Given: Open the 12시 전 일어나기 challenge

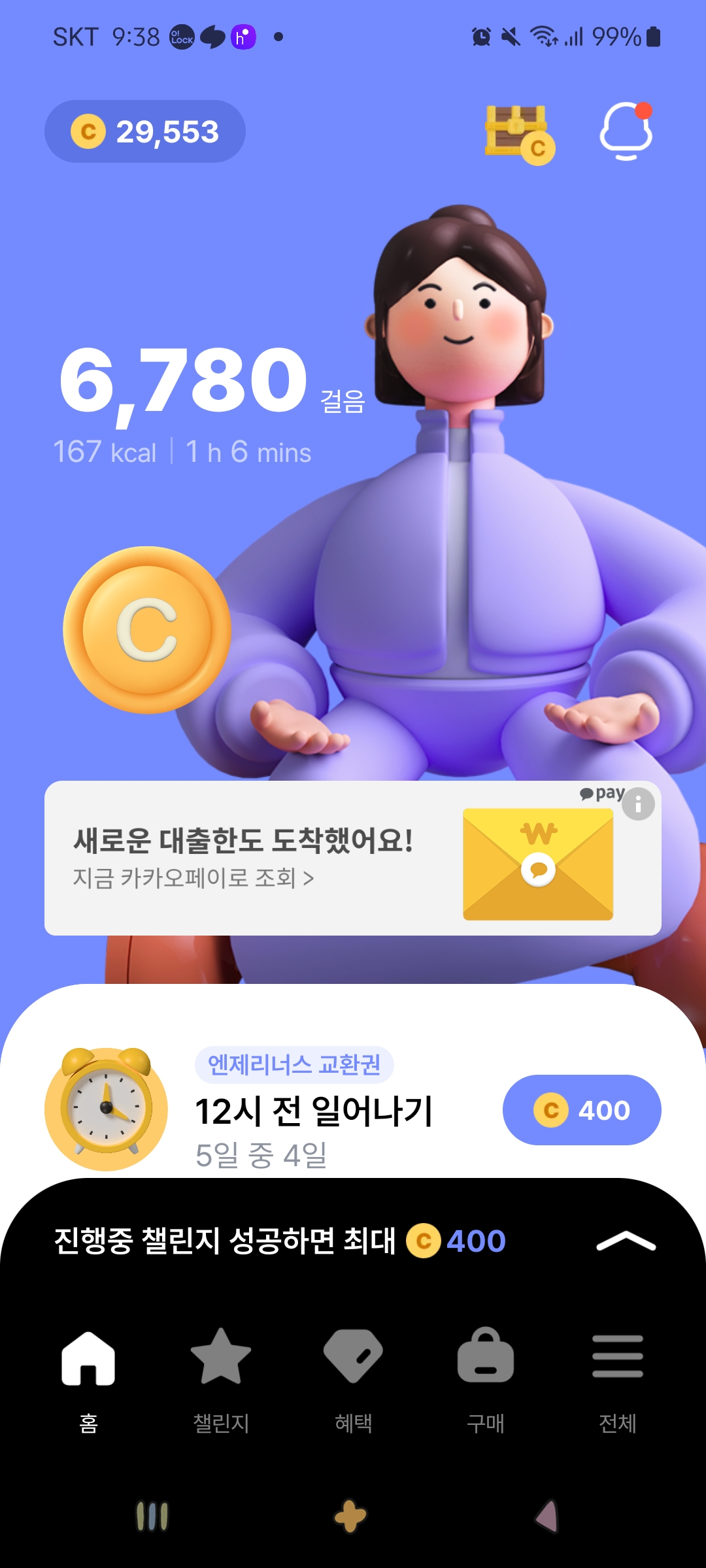Looking at the screenshot, I should [x=314, y=1111].
